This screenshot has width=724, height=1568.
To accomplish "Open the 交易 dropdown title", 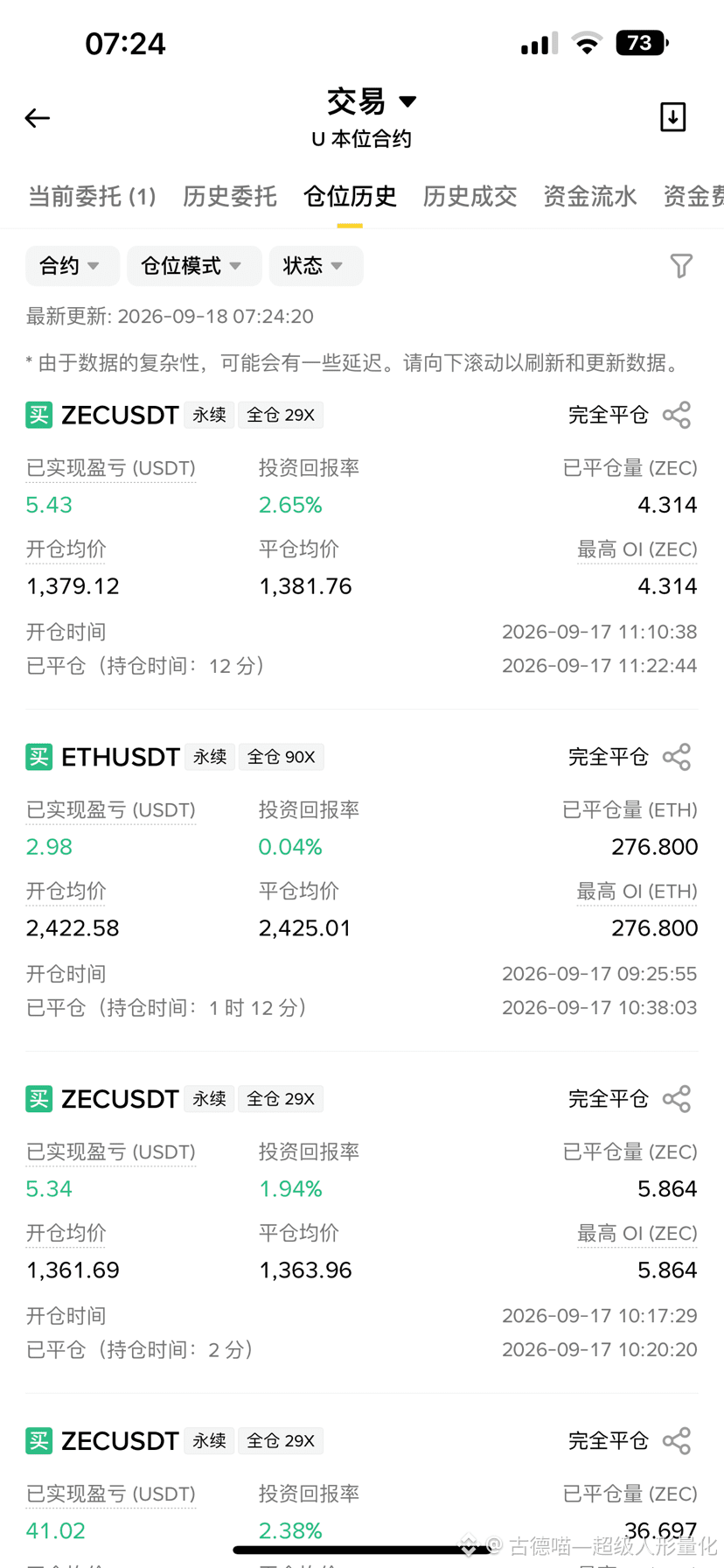I will (x=371, y=101).
